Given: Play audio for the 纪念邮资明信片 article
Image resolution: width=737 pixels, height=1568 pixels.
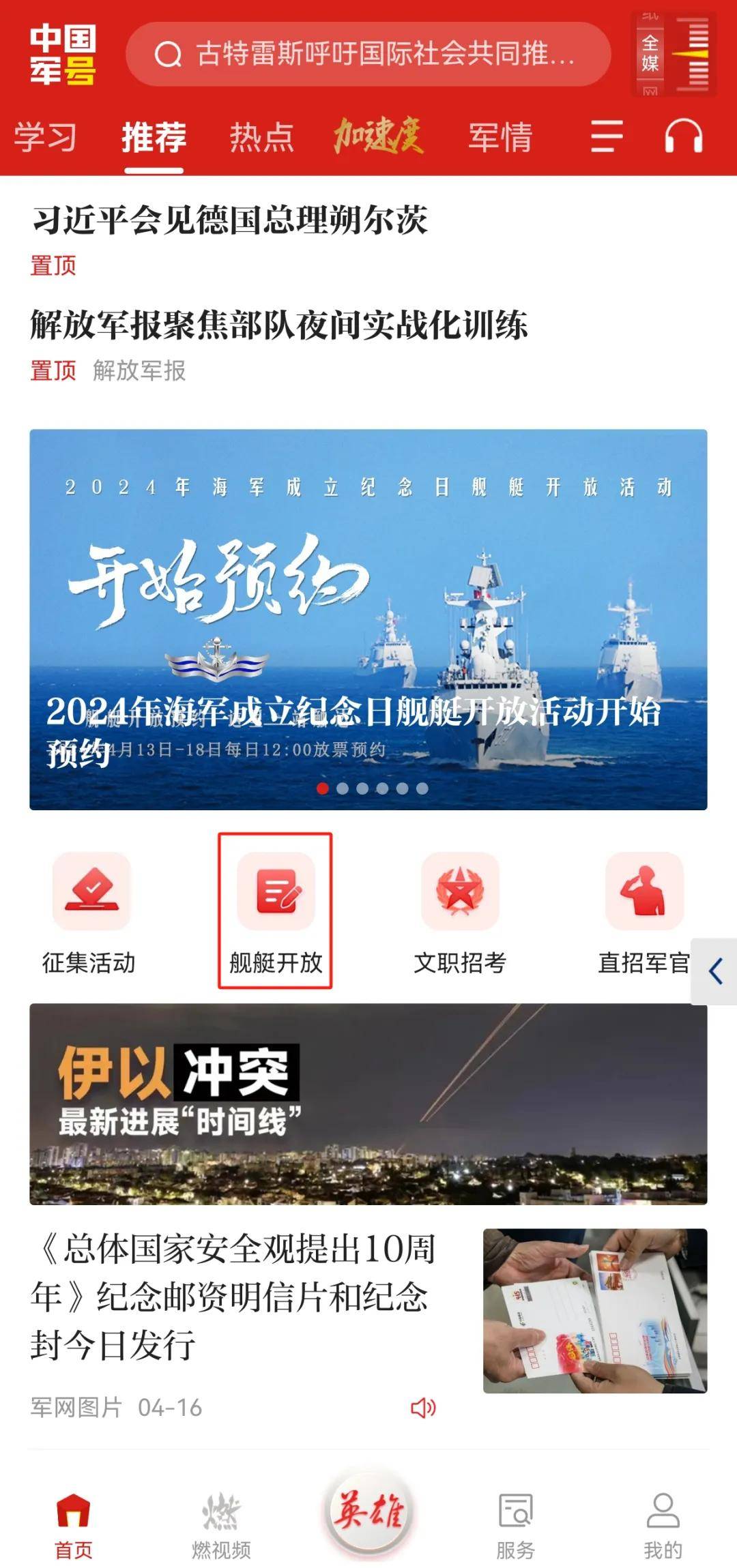Looking at the screenshot, I should (423, 1407).
